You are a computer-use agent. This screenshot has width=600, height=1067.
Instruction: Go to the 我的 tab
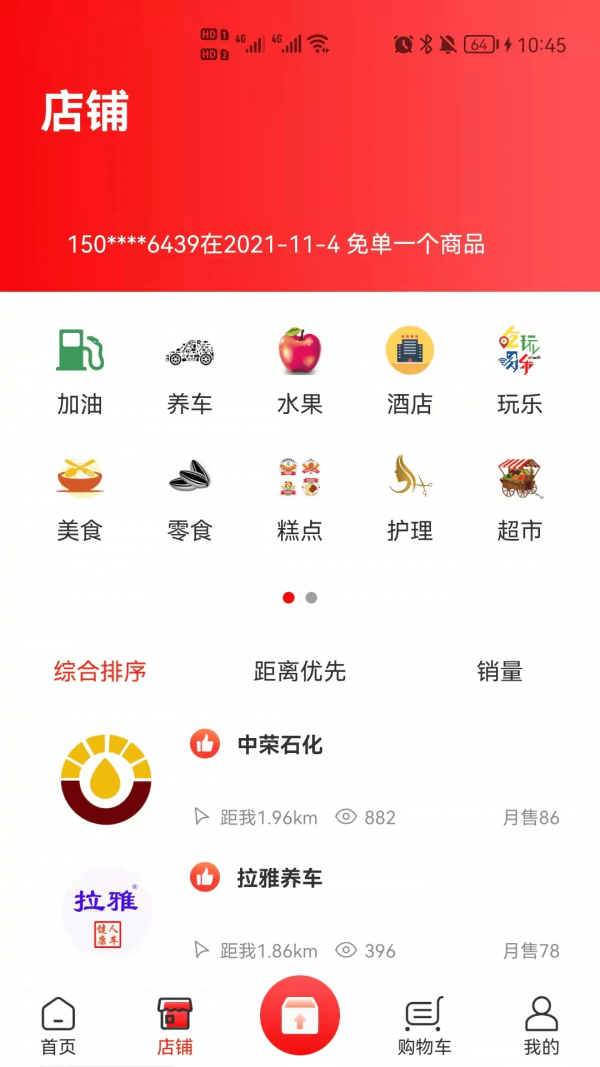point(541,1026)
